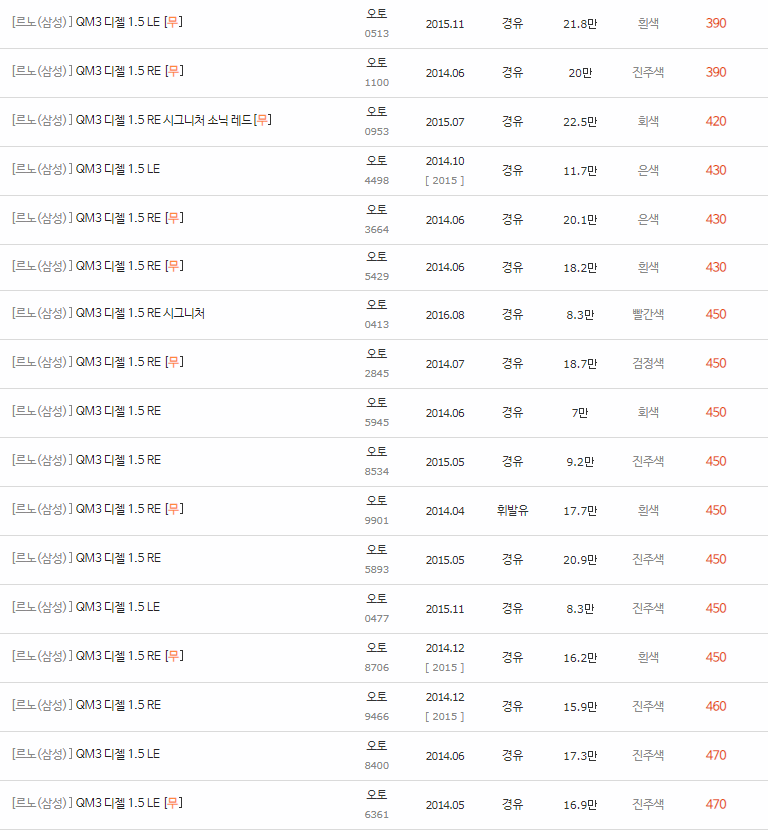This screenshot has height=830, width=768.
Task: Click the price 390 of the top listing
Action: [x=718, y=22]
